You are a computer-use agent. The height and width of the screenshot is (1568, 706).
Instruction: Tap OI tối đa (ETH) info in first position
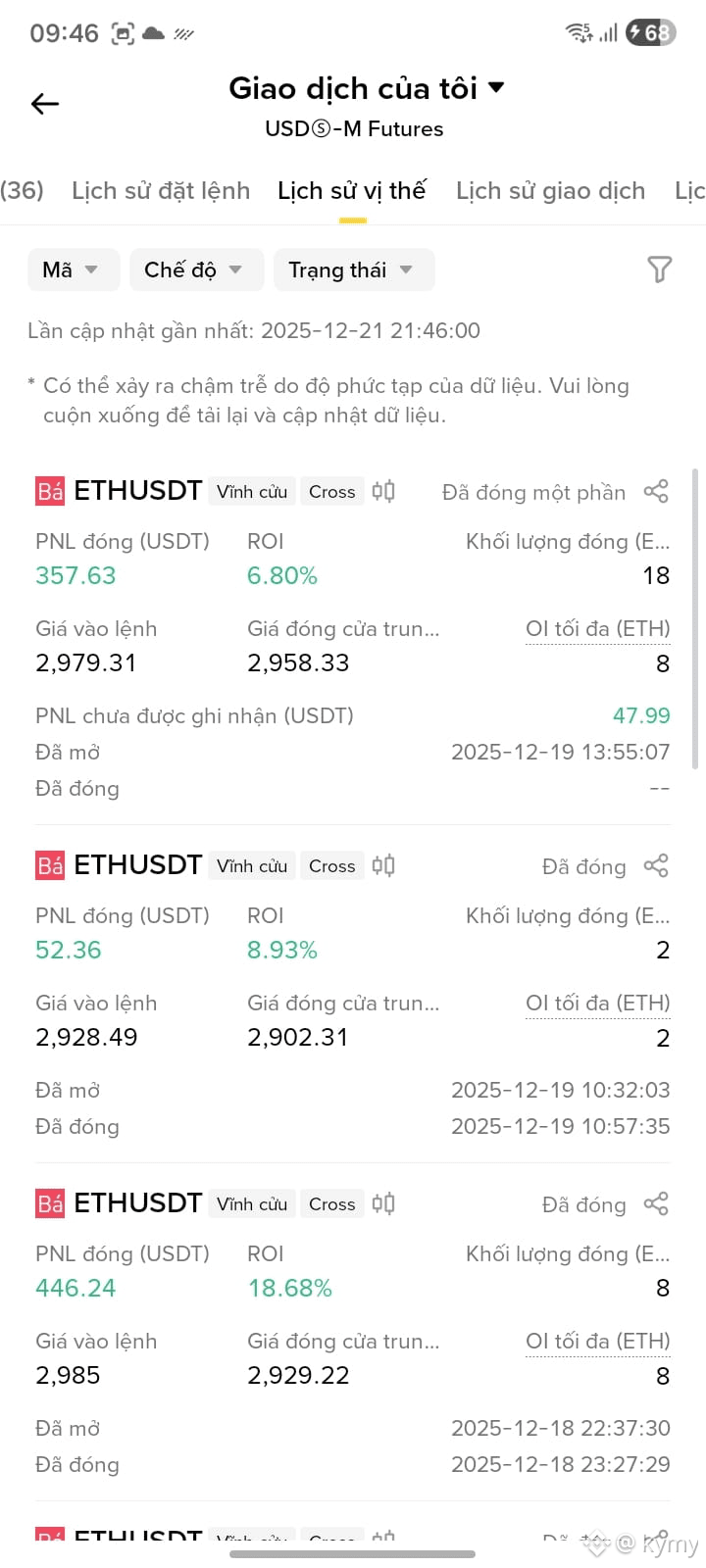pyautogui.click(x=598, y=629)
